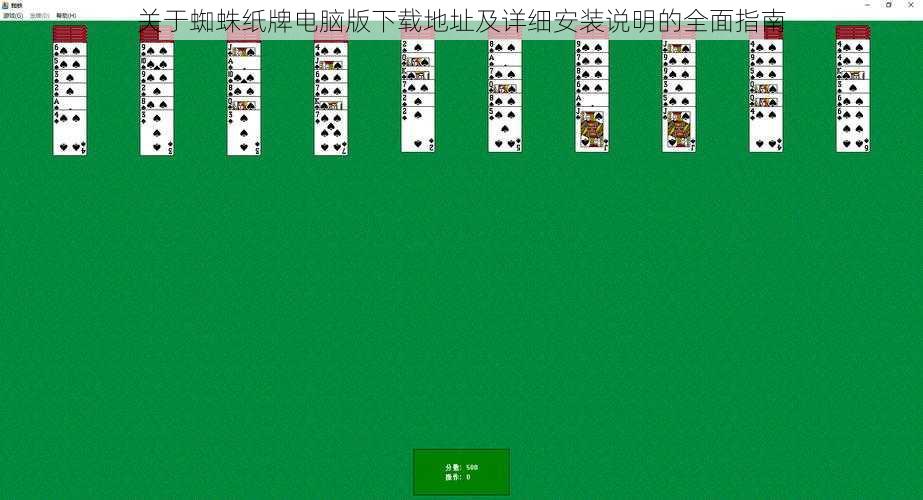
Task: Open the 发牌(D) deal menu
Action: tap(42, 16)
